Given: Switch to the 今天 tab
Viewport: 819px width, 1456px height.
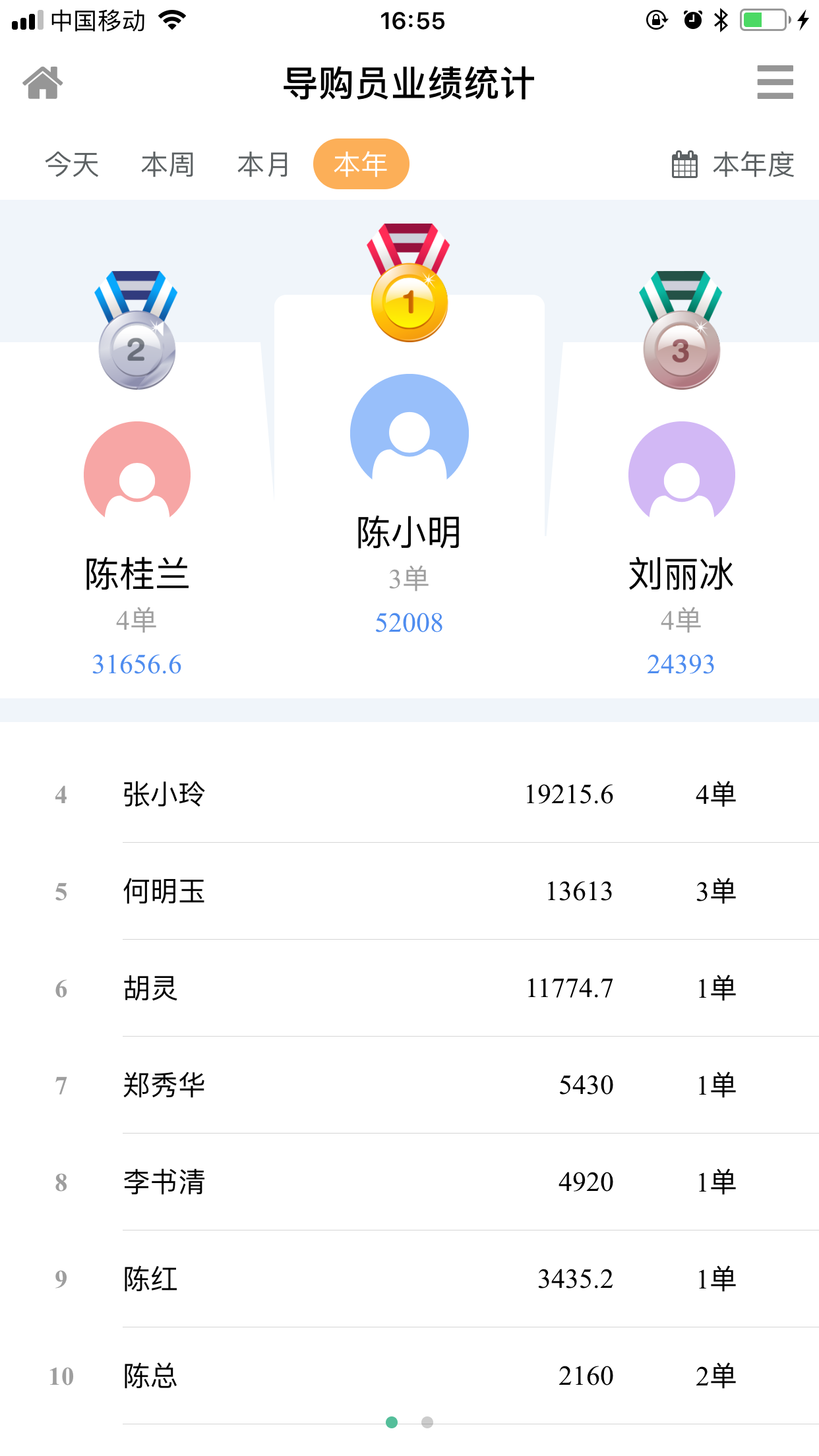Looking at the screenshot, I should [x=72, y=164].
